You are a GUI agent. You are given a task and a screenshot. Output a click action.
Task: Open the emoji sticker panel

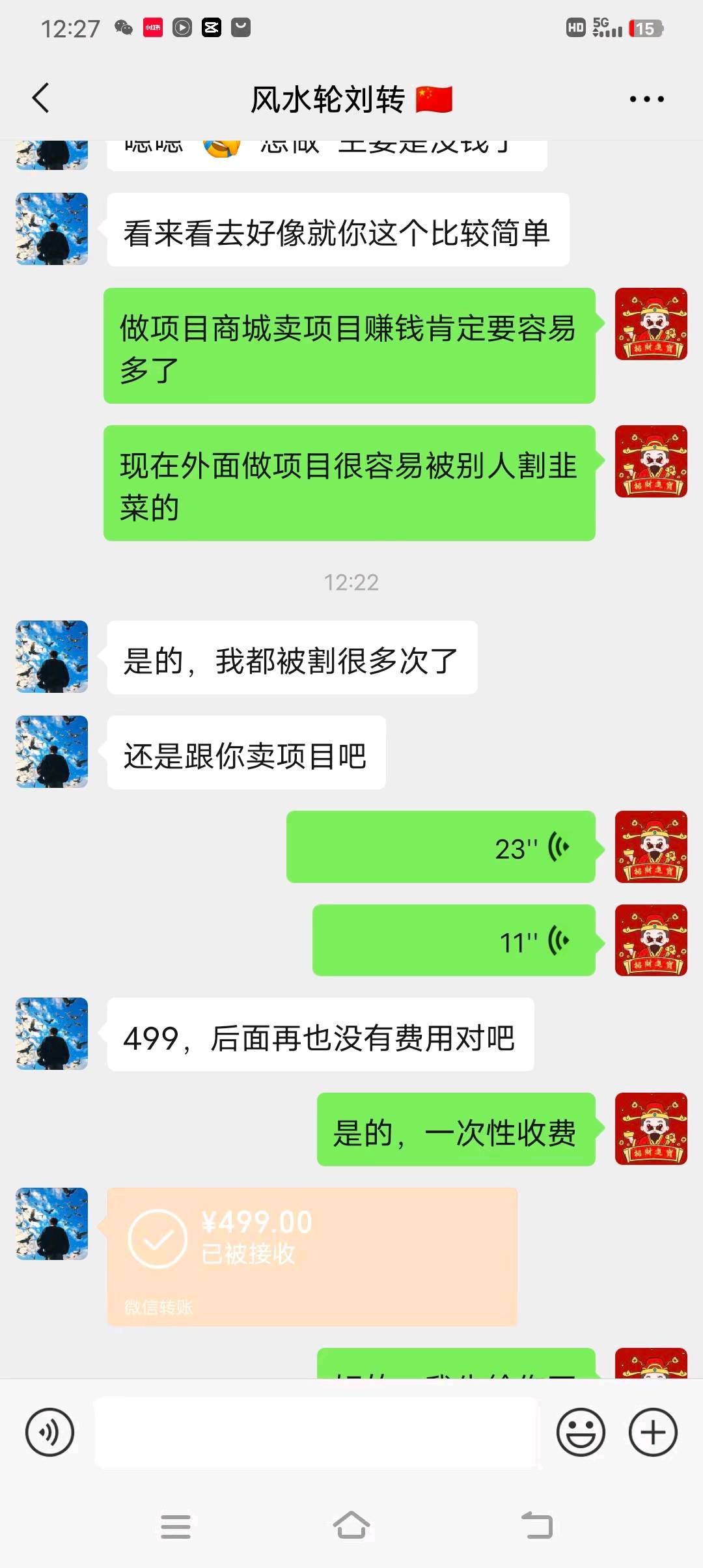click(x=581, y=1433)
